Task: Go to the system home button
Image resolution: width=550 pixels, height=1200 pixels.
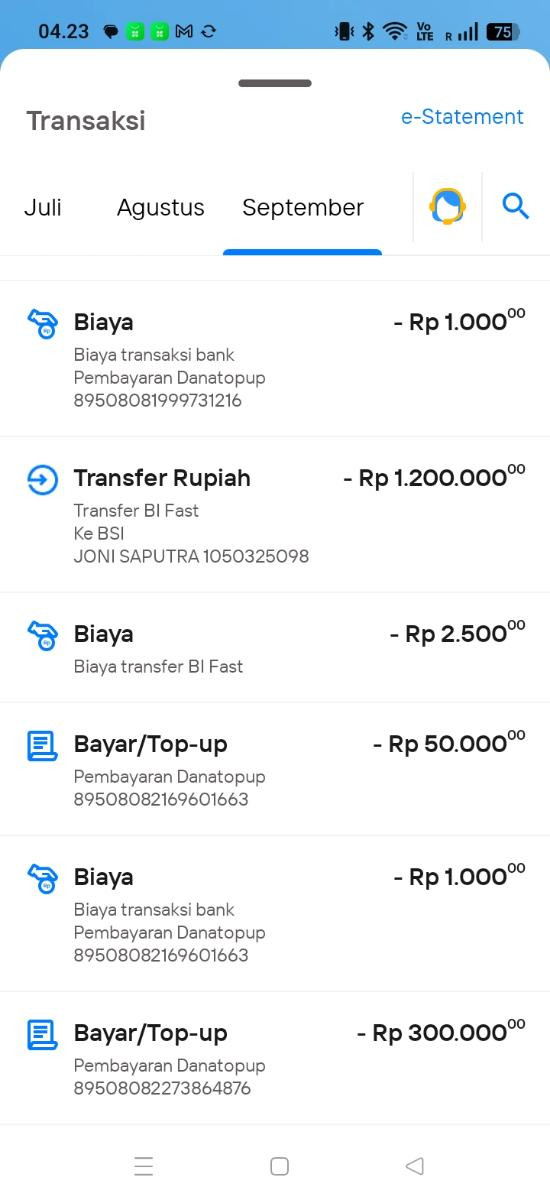Action: (x=280, y=1165)
